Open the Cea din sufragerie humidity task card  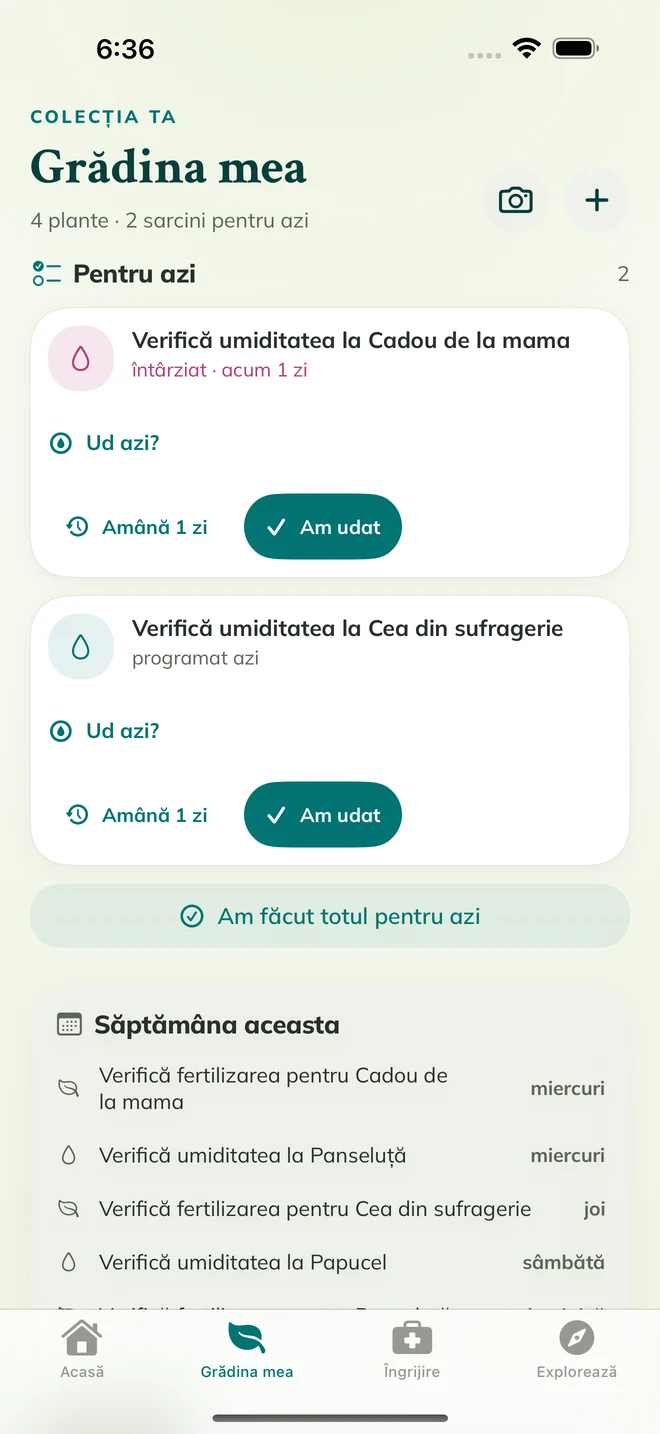pyautogui.click(x=330, y=643)
